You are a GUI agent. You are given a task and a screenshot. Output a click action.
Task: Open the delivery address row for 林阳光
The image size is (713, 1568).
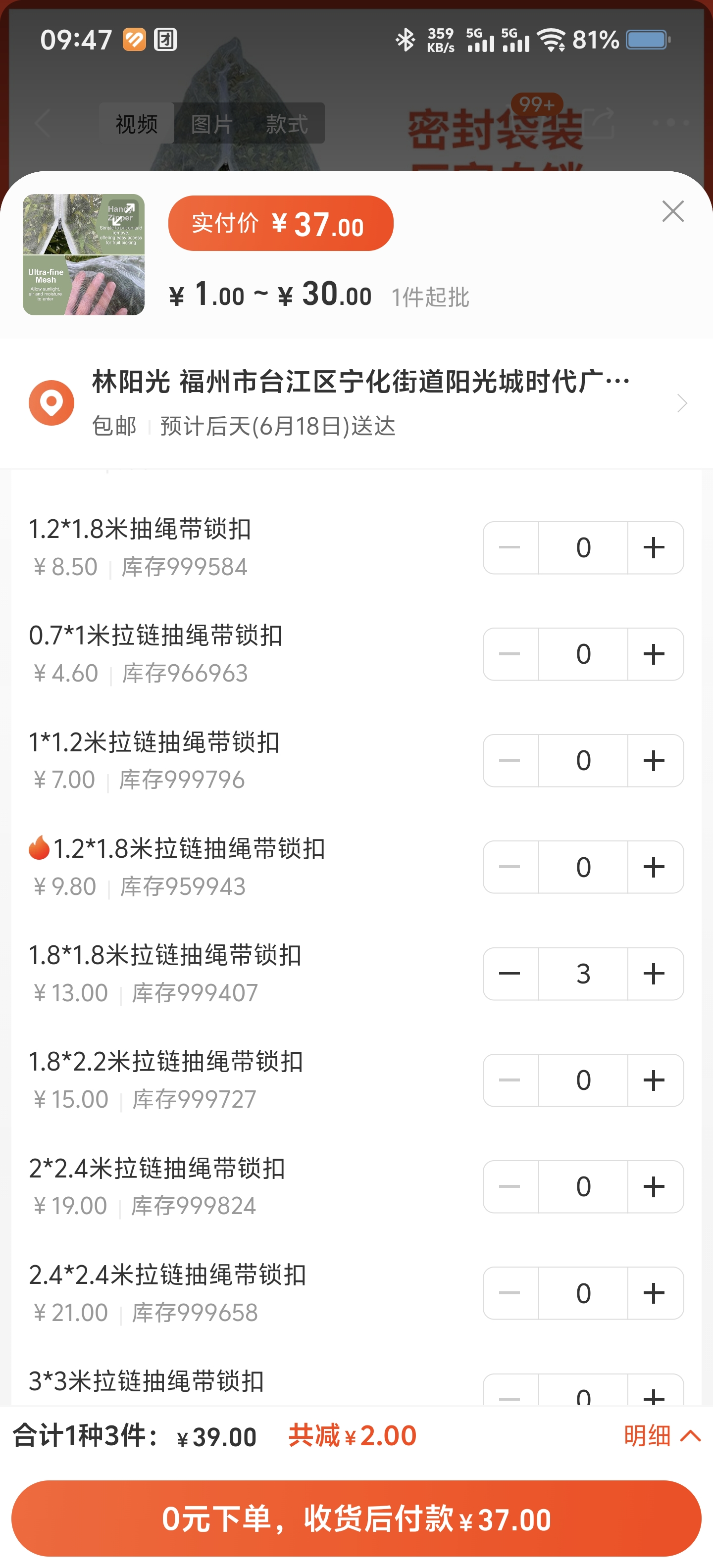(x=356, y=403)
